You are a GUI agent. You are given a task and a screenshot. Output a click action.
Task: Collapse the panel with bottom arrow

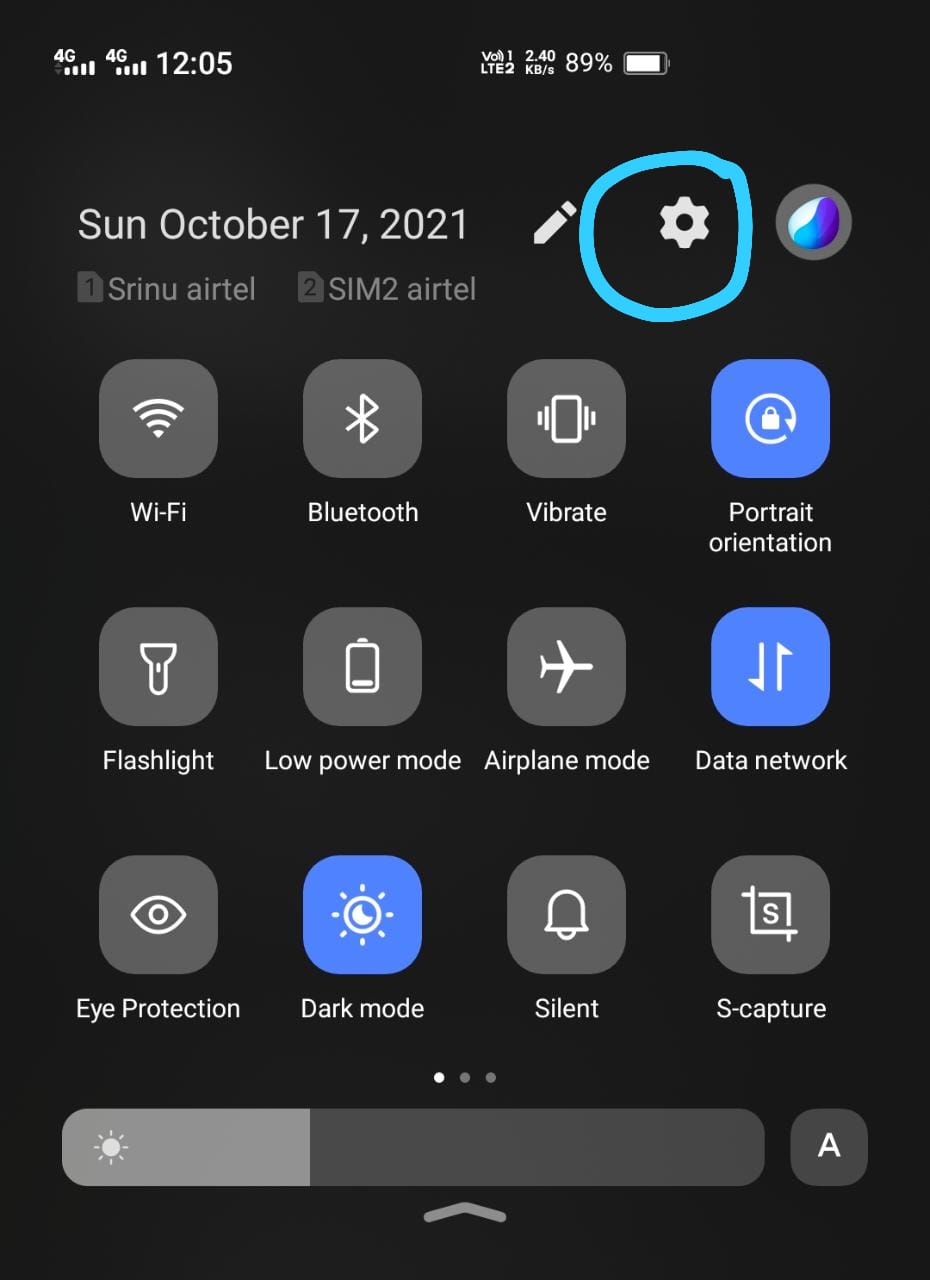[x=465, y=1213]
